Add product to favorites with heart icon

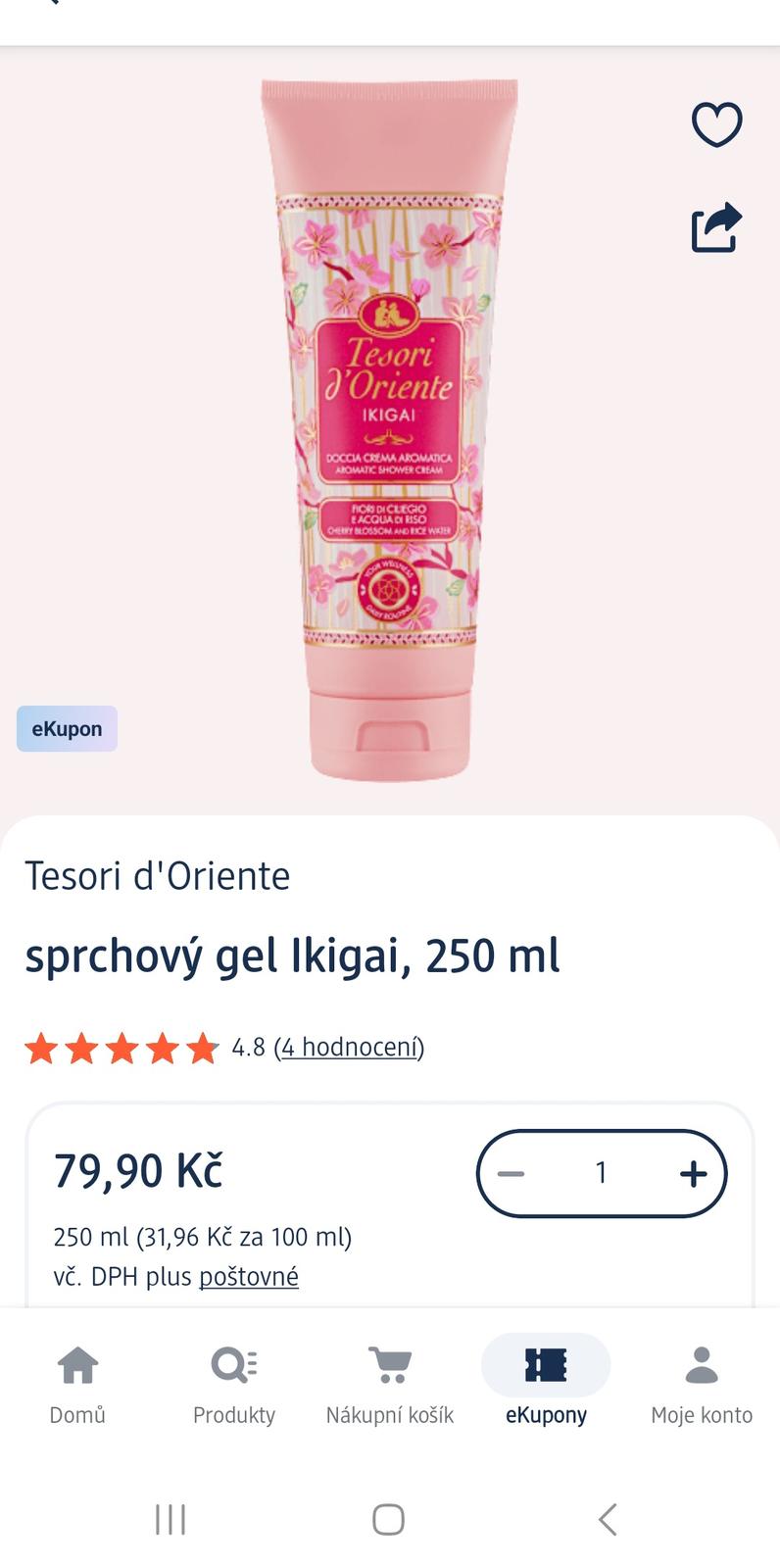[716, 124]
